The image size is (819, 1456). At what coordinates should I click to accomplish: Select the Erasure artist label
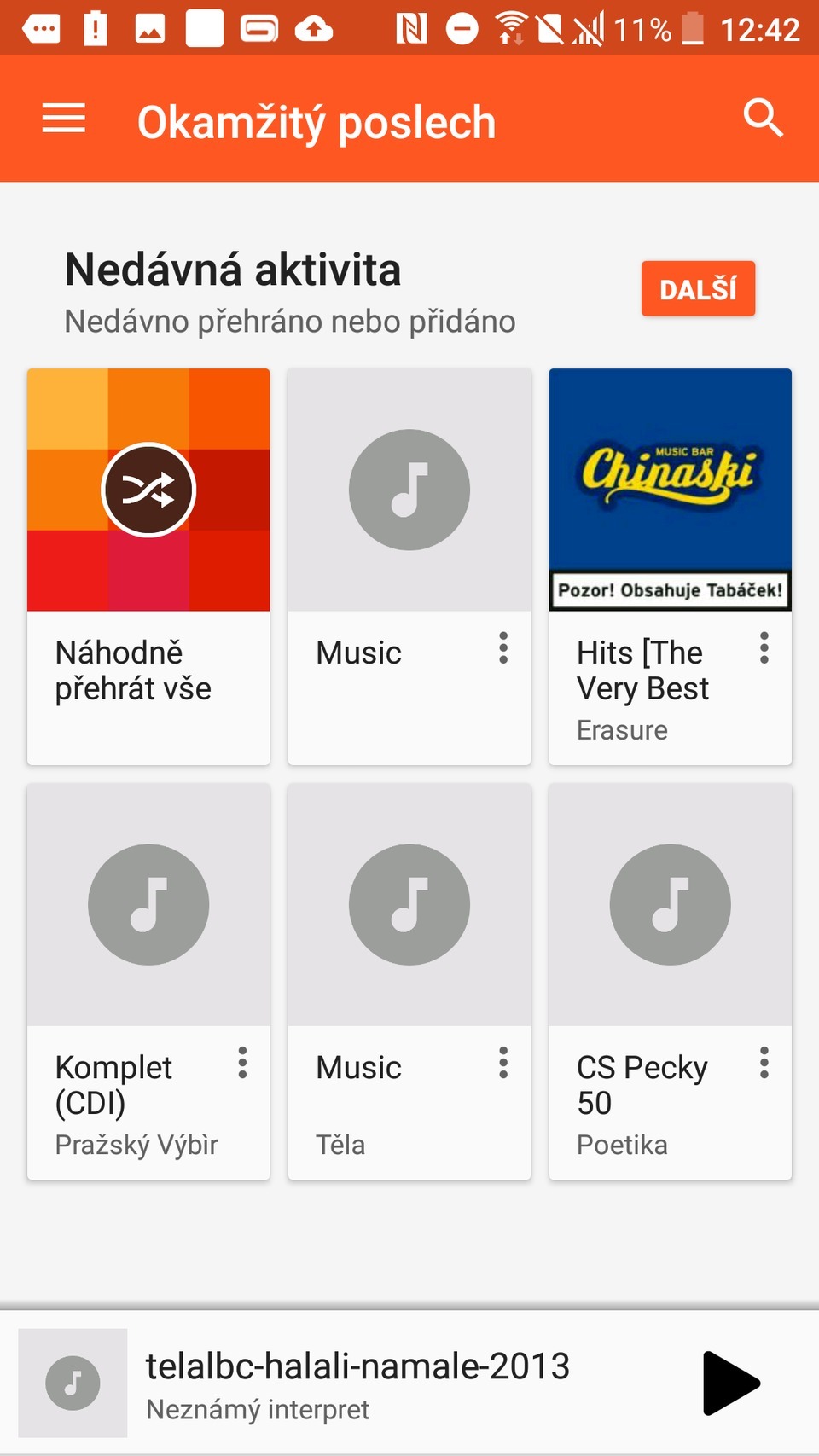[x=622, y=729]
